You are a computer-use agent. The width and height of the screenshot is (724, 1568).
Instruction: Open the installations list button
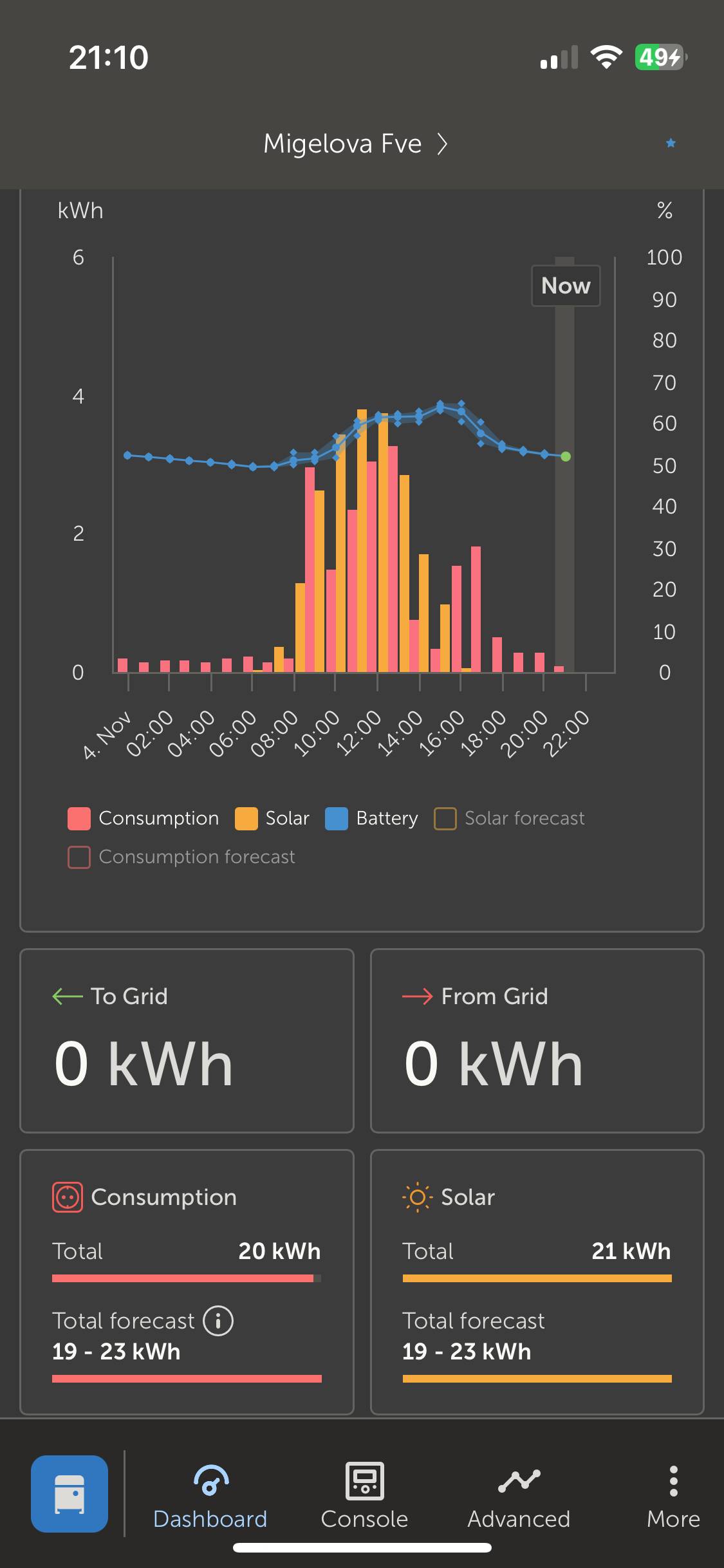point(70,1493)
